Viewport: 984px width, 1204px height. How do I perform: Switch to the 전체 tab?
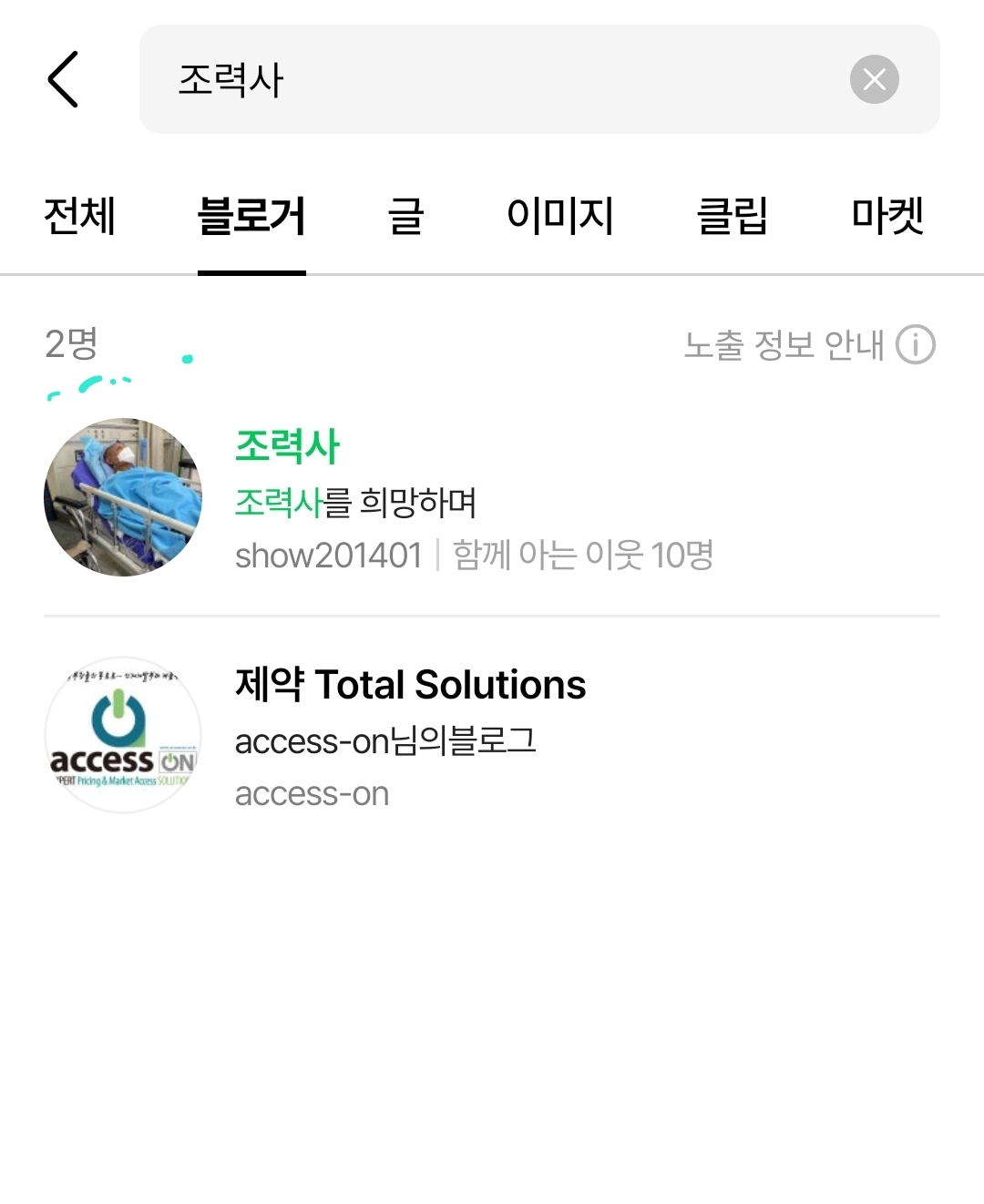tap(80, 217)
